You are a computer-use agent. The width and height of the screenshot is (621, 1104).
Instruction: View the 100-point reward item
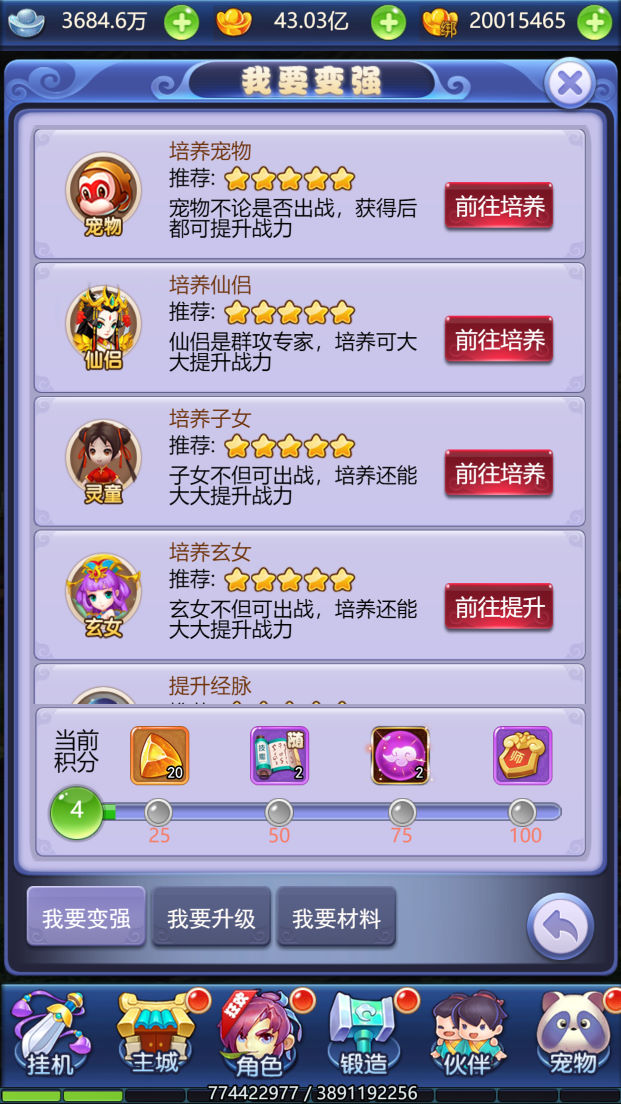point(522,755)
